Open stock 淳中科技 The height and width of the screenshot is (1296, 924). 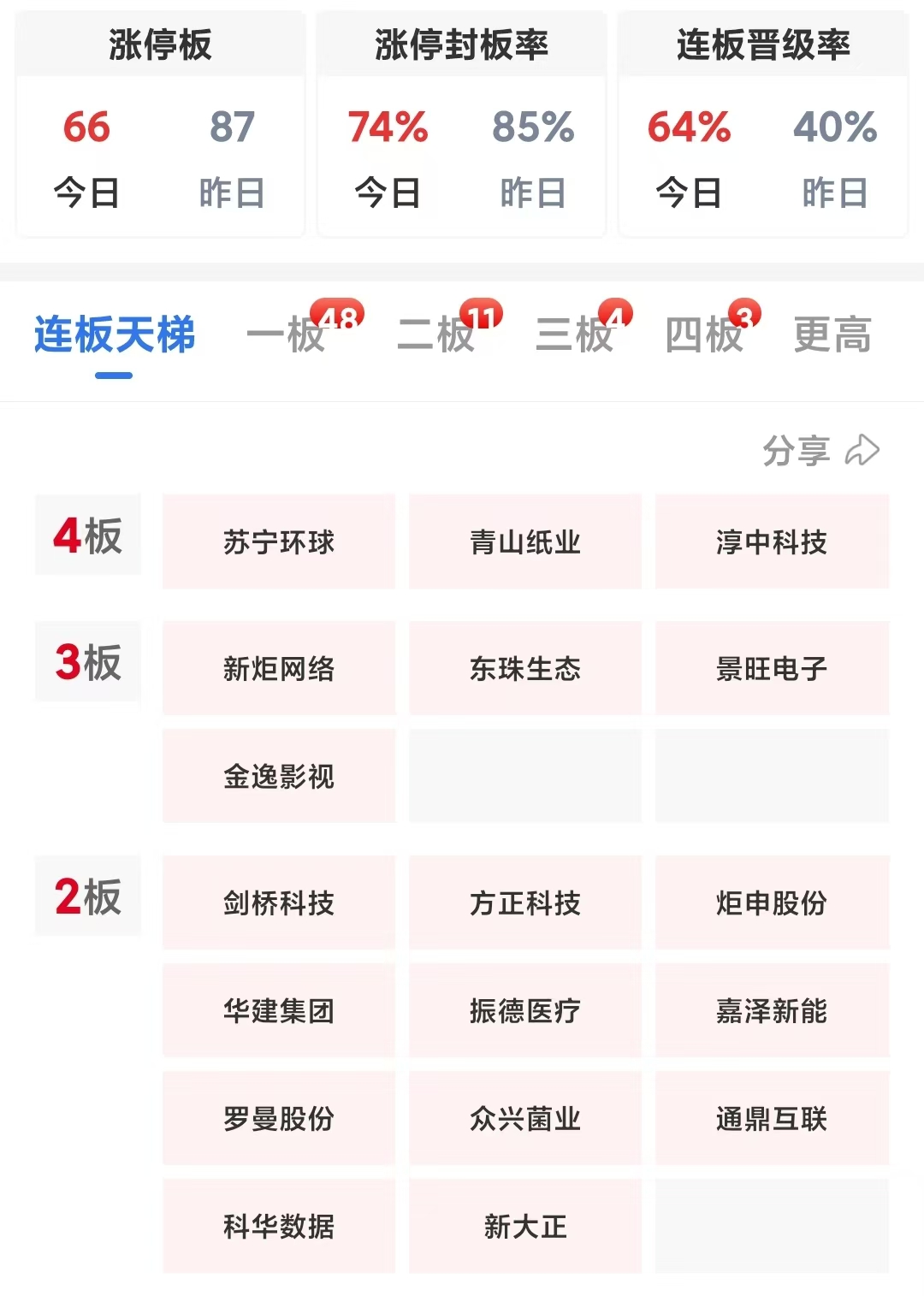coord(772,541)
